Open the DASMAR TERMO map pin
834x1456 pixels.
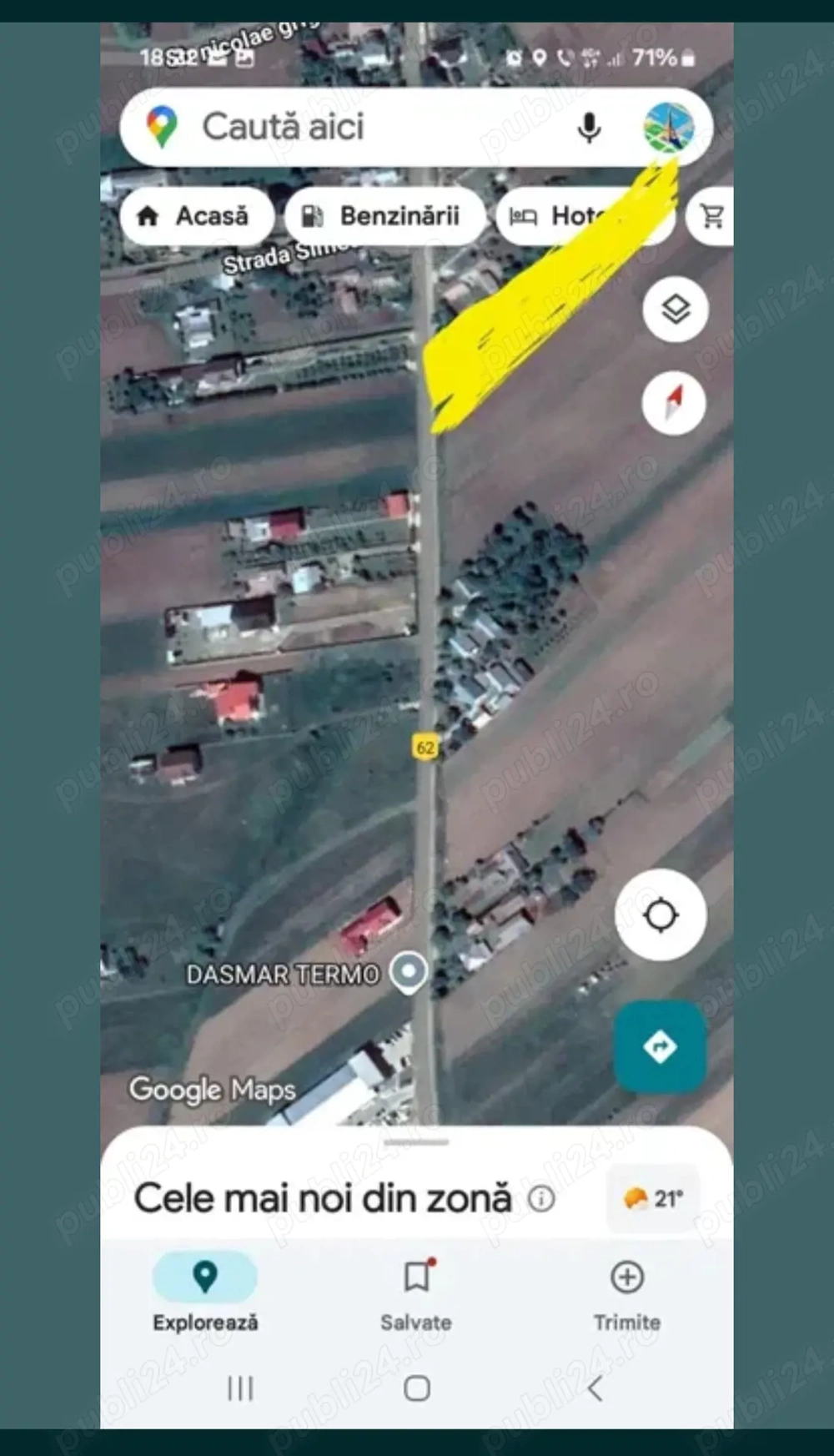pos(409,972)
